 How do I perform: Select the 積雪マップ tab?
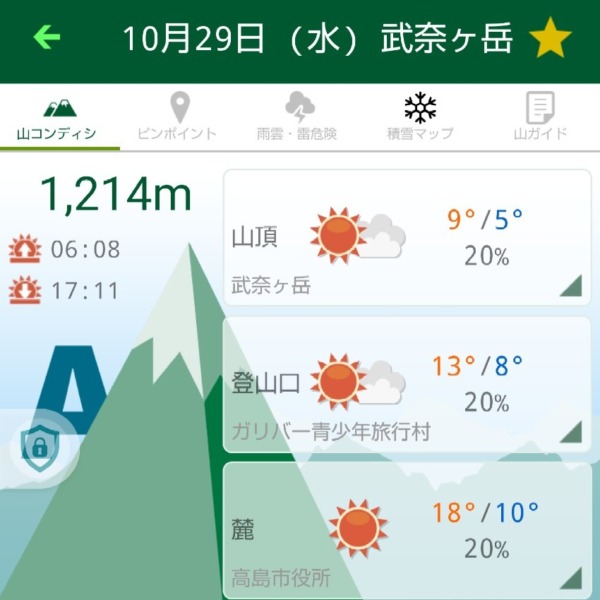click(x=420, y=117)
